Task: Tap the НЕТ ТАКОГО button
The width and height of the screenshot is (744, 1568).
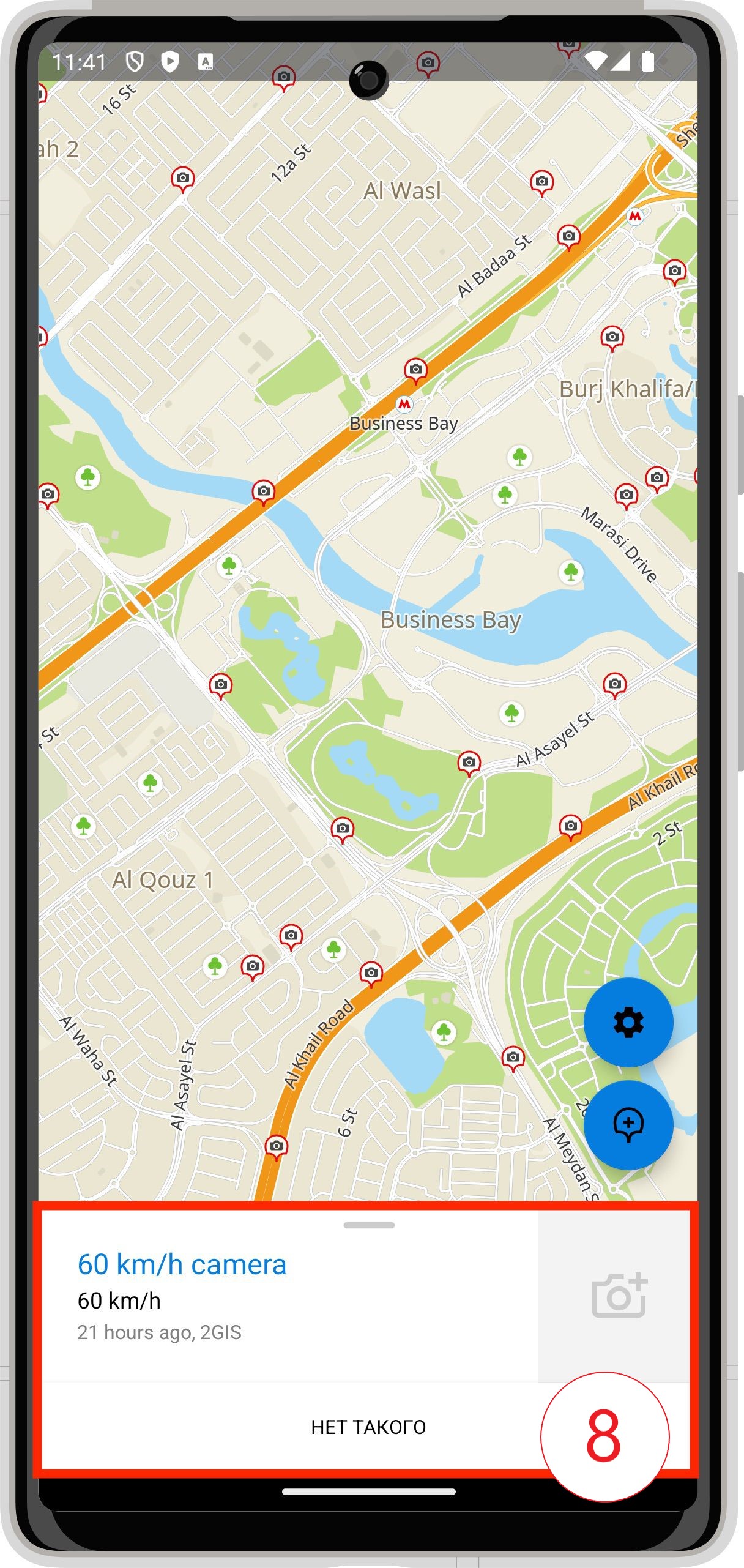Action: tap(368, 1427)
